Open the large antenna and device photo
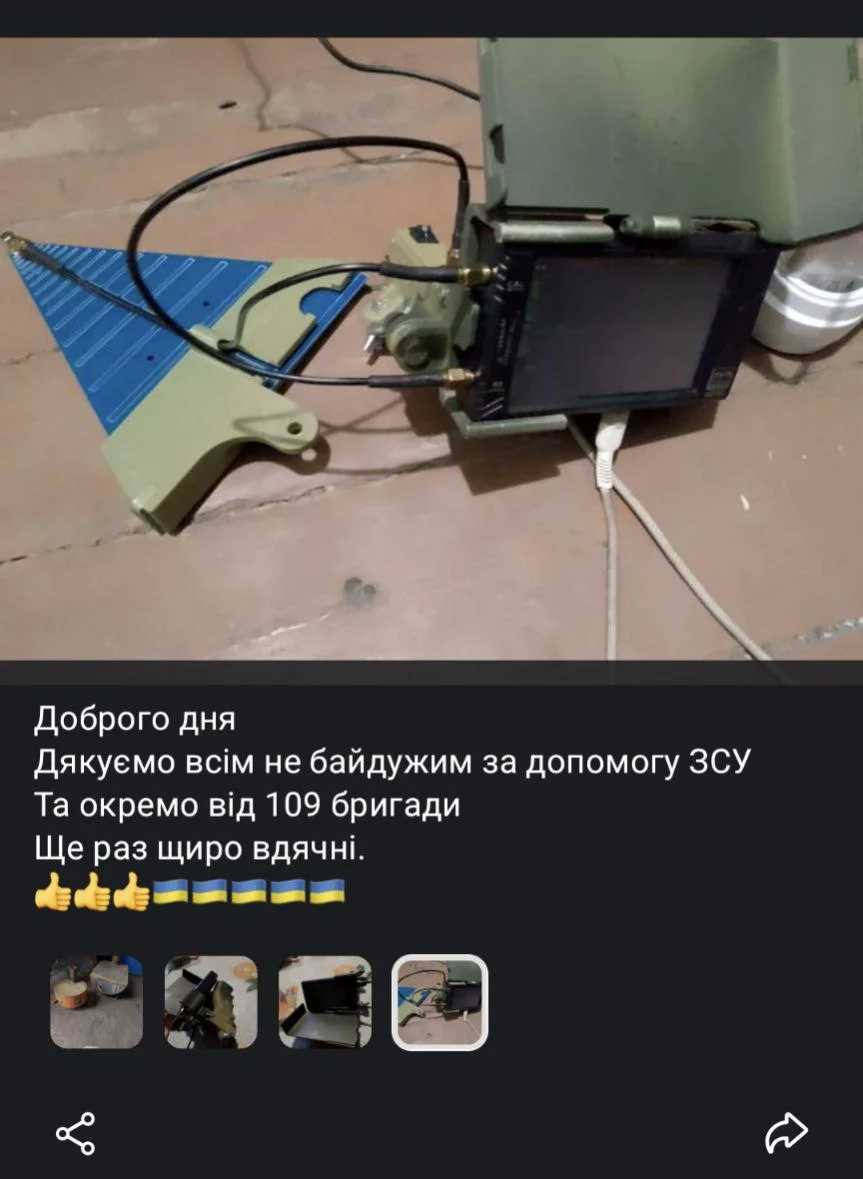 431,350
